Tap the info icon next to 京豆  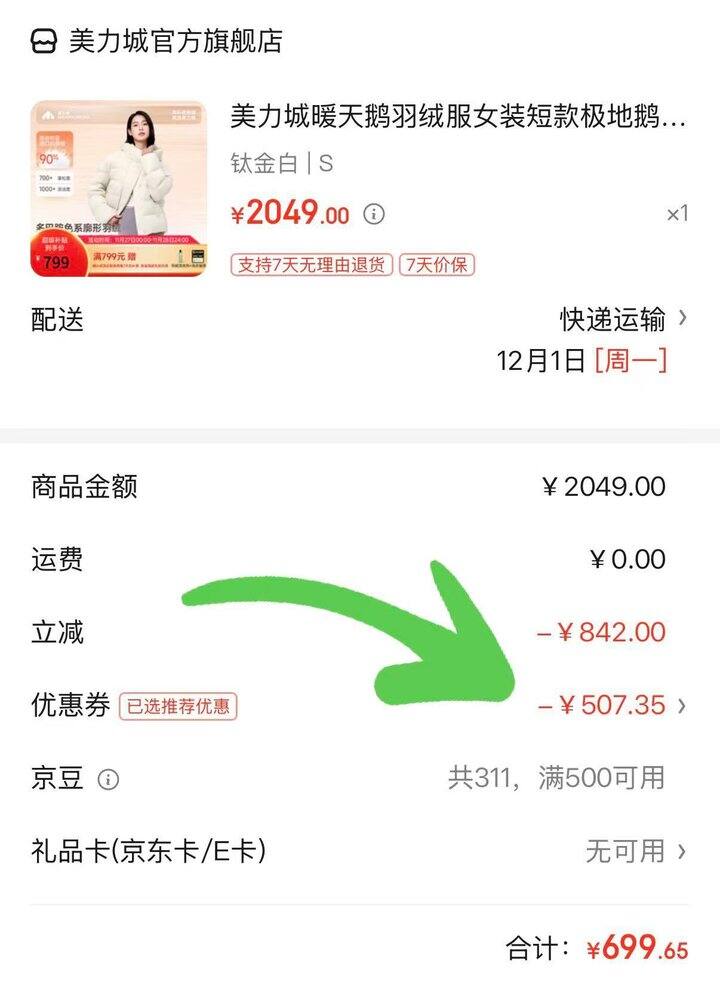pos(108,779)
